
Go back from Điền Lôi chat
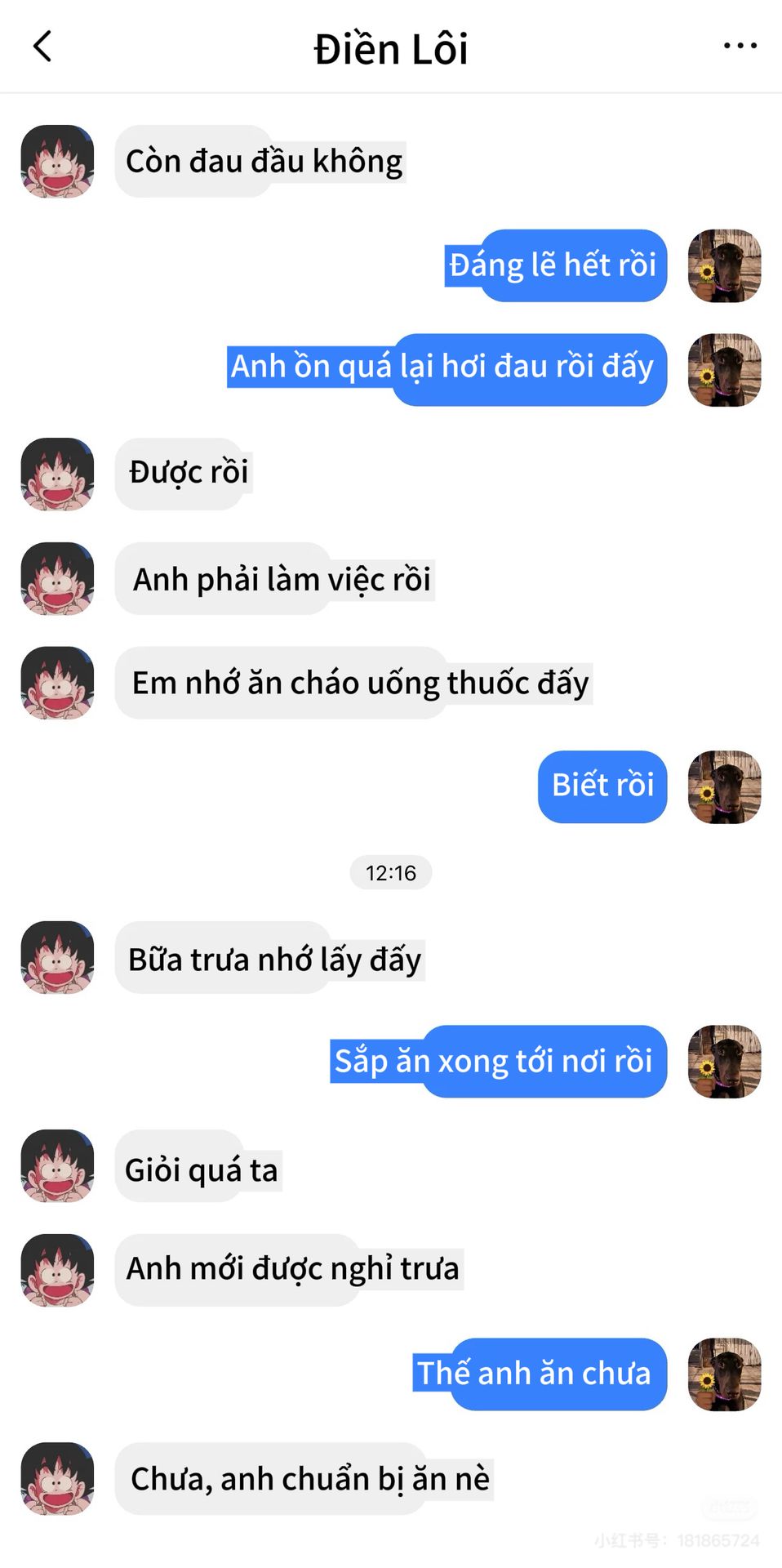42,47
